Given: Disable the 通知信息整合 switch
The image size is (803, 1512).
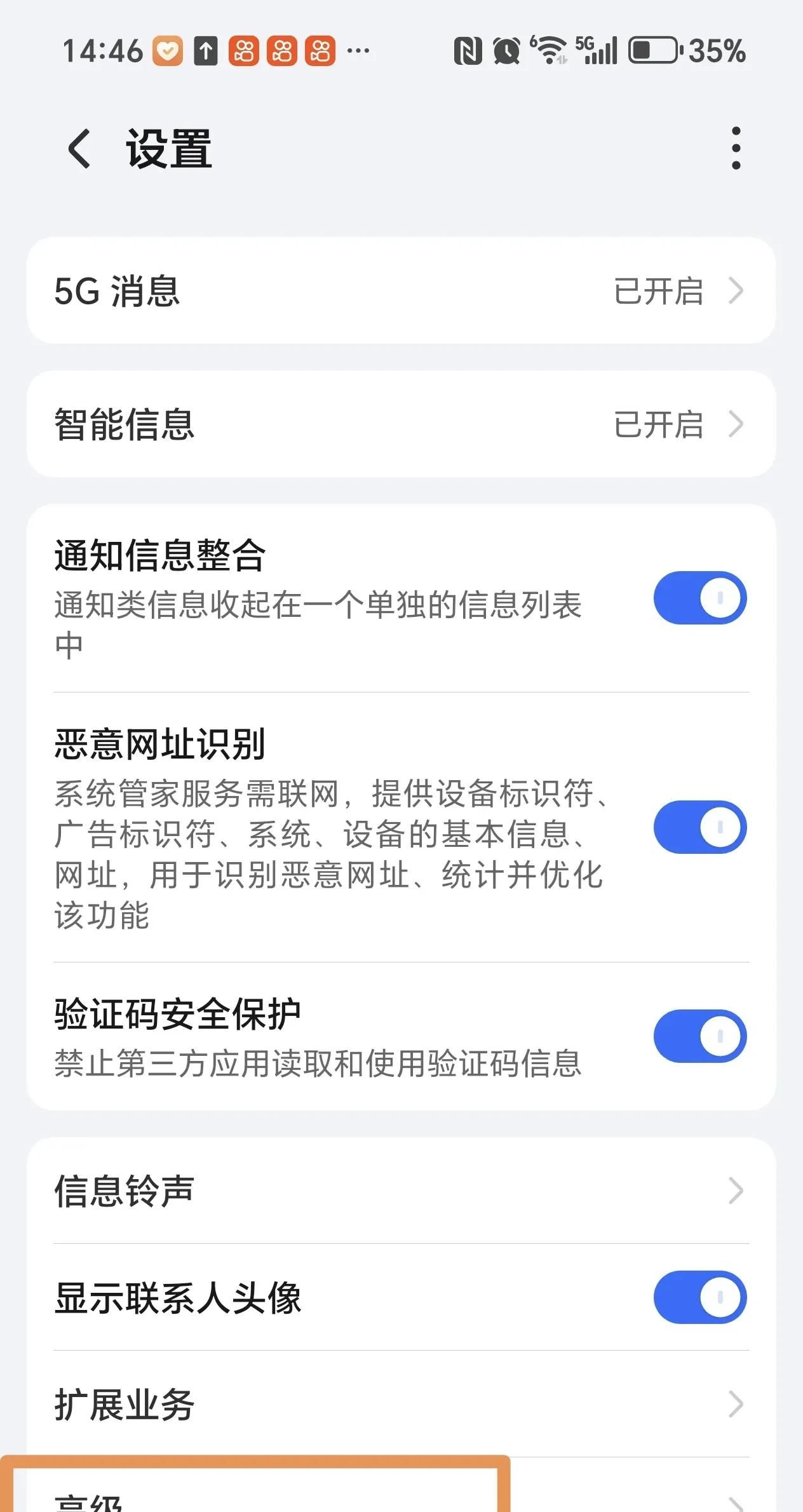Looking at the screenshot, I should (x=700, y=597).
